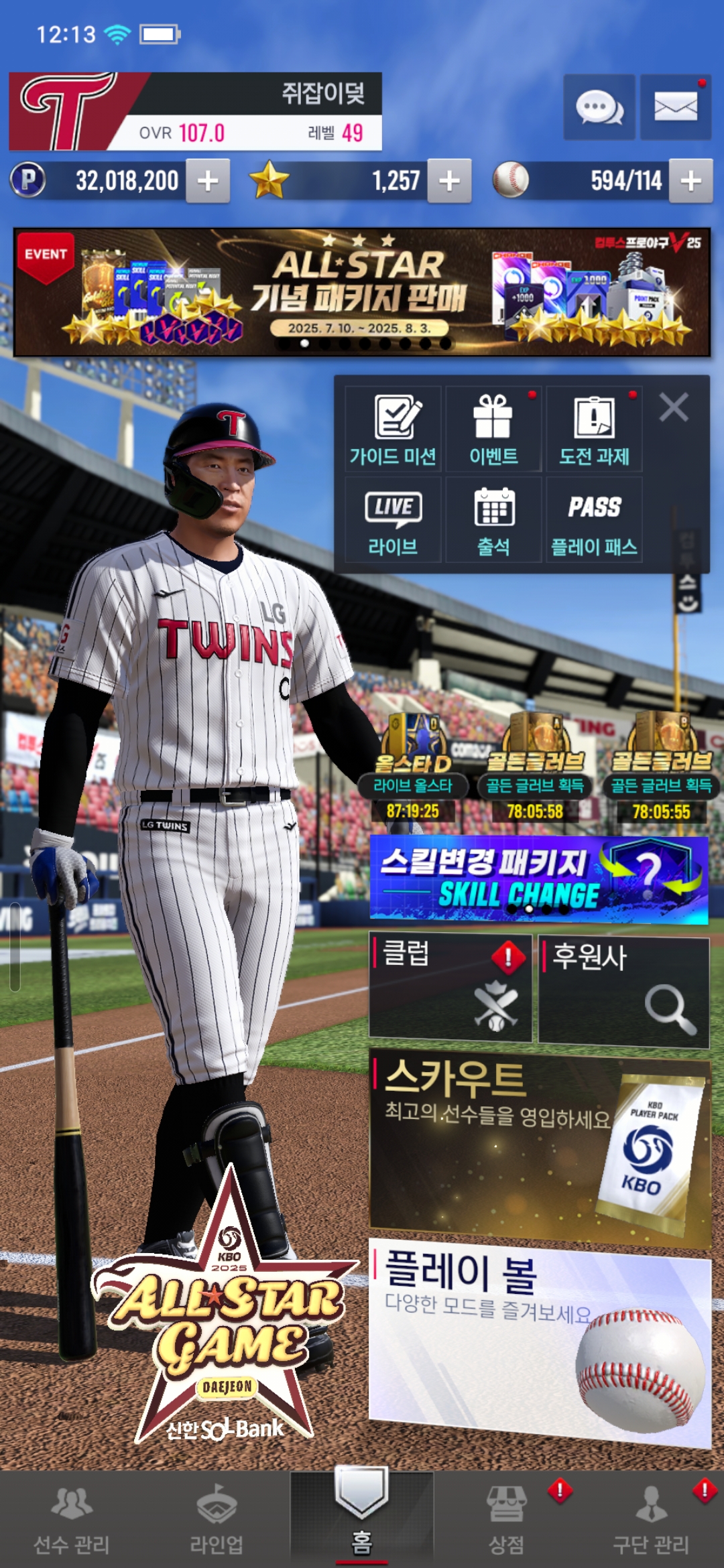Open 플레이 패스
The image size is (724, 1568).
pyautogui.click(x=594, y=521)
